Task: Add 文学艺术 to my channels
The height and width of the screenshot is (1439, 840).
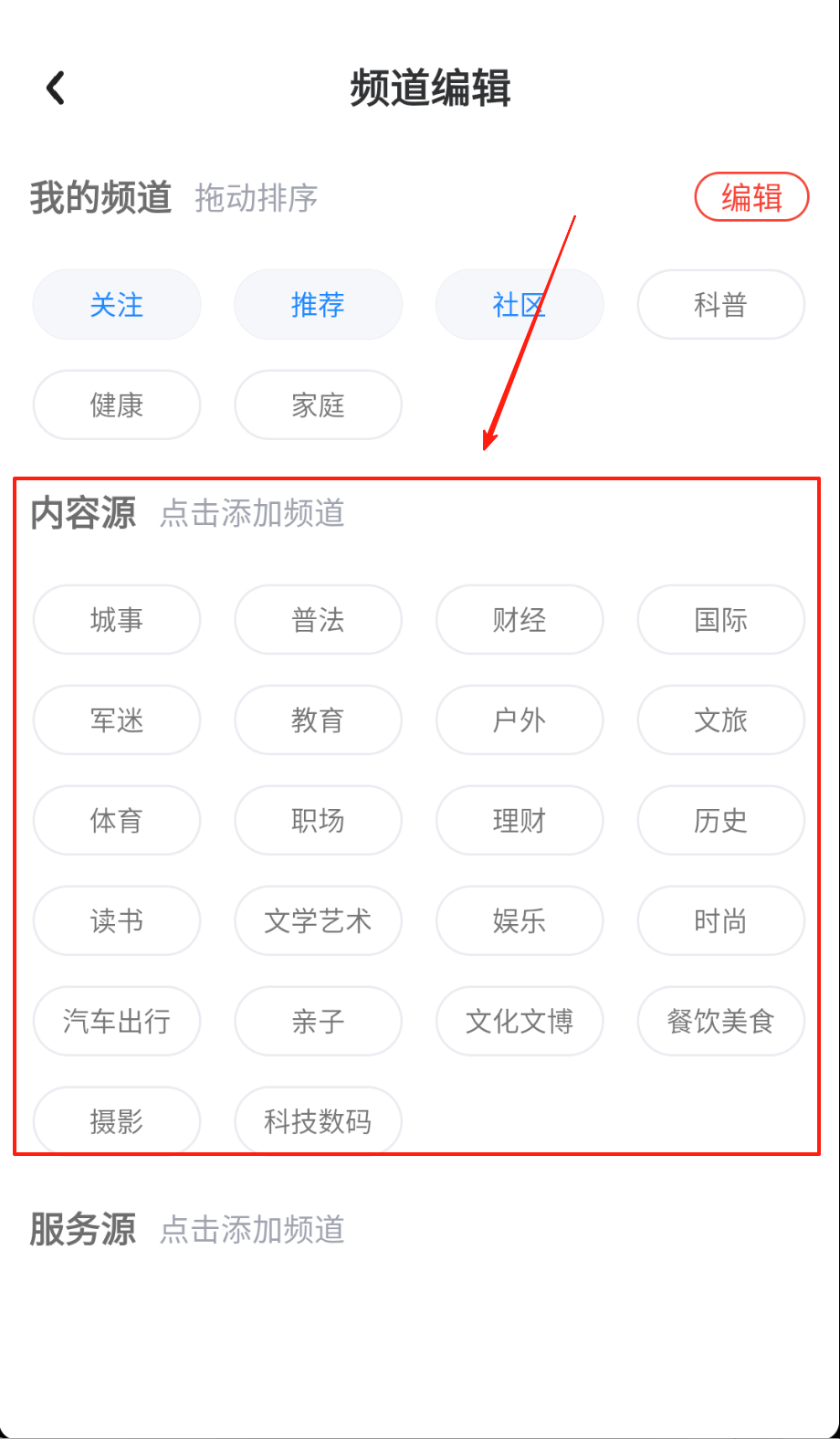Action: coord(318,921)
